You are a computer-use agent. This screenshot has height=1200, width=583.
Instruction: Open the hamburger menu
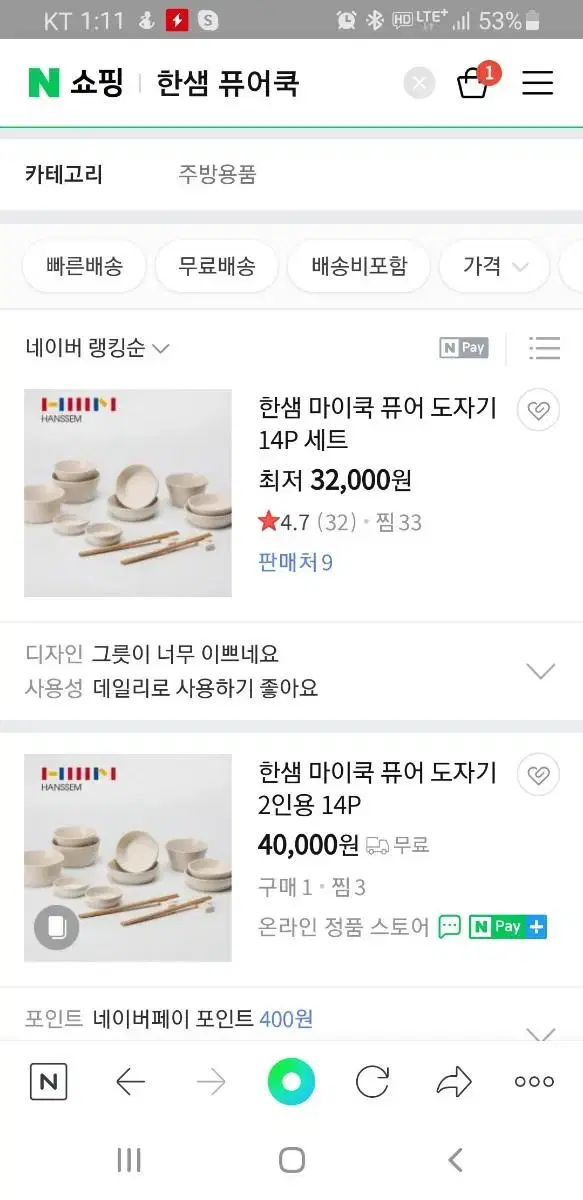(x=538, y=83)
